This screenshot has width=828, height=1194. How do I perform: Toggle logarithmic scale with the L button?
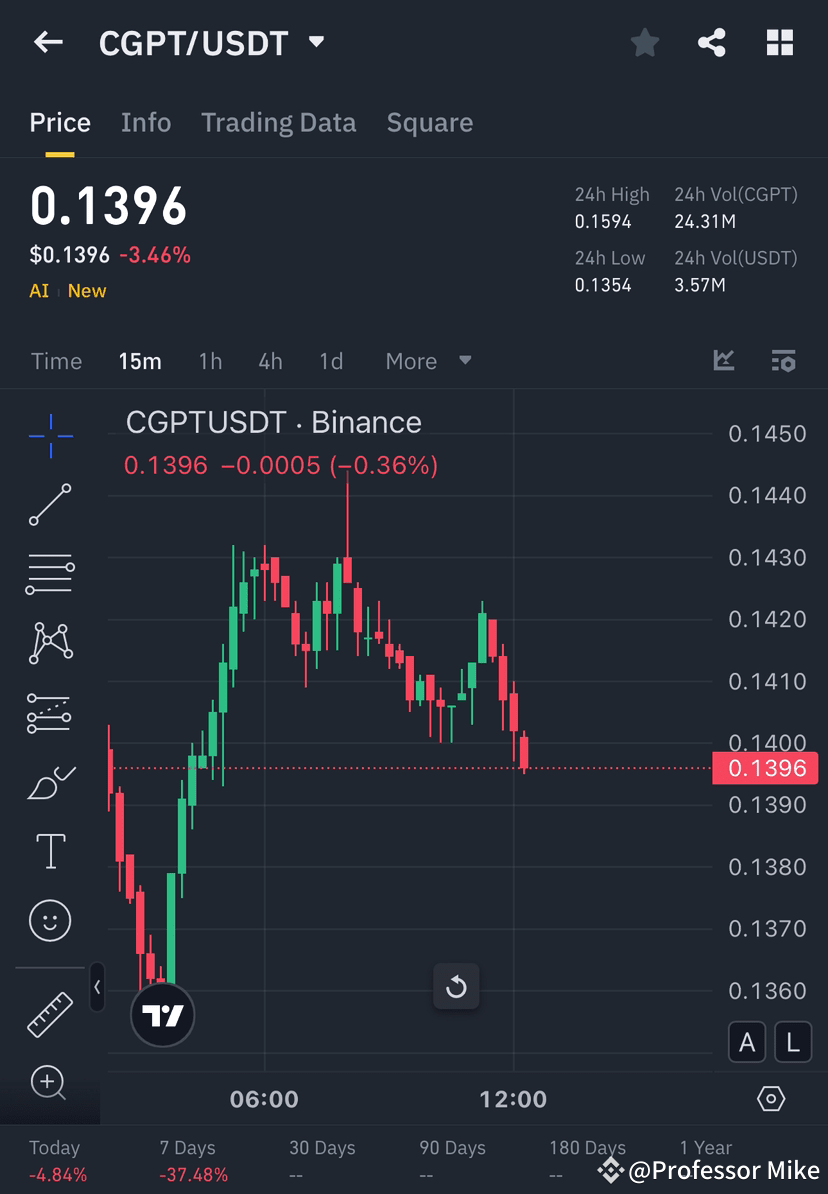tap(792, 1041)
